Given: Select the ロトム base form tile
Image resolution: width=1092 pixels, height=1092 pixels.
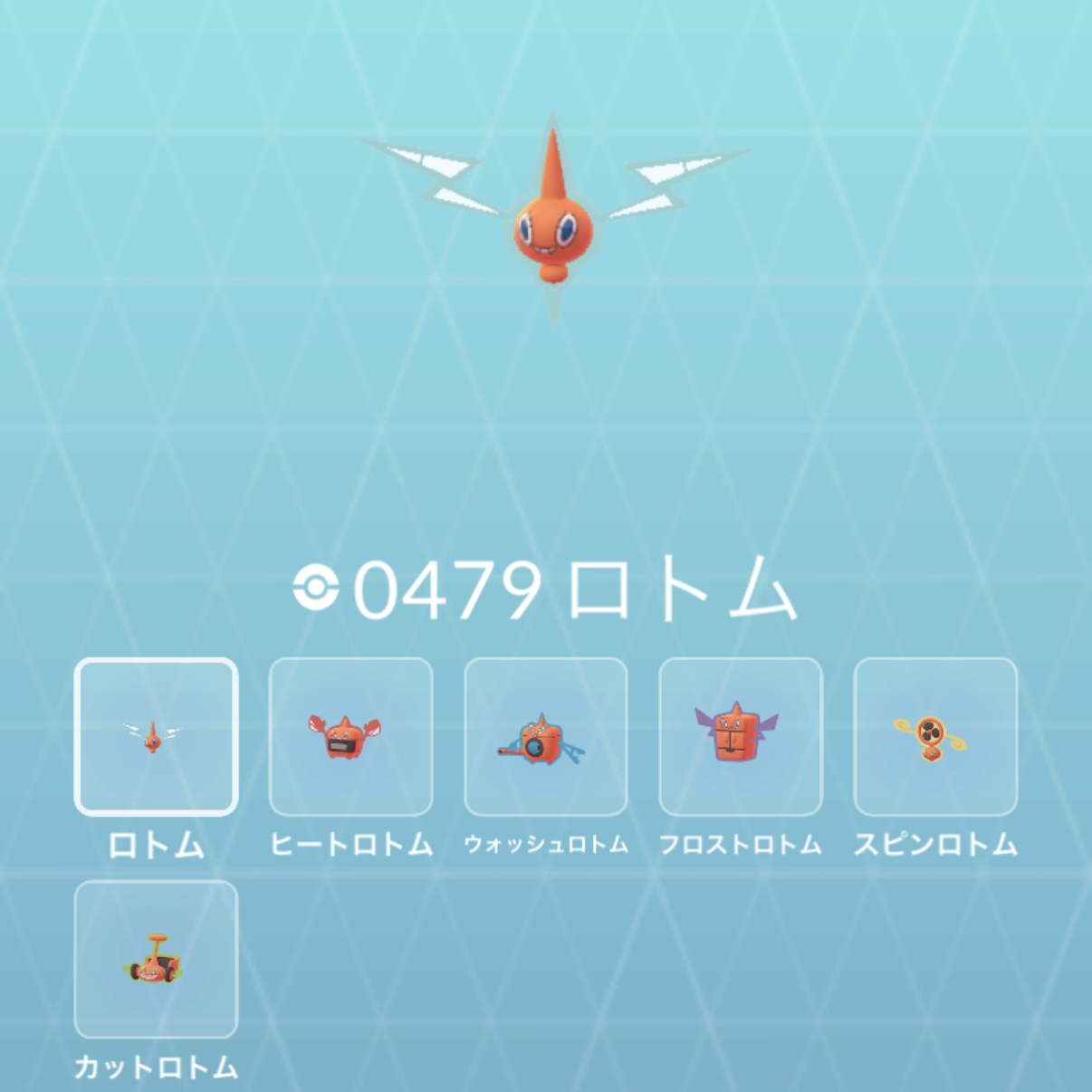Looking at the screenshot, I should 156,737.
